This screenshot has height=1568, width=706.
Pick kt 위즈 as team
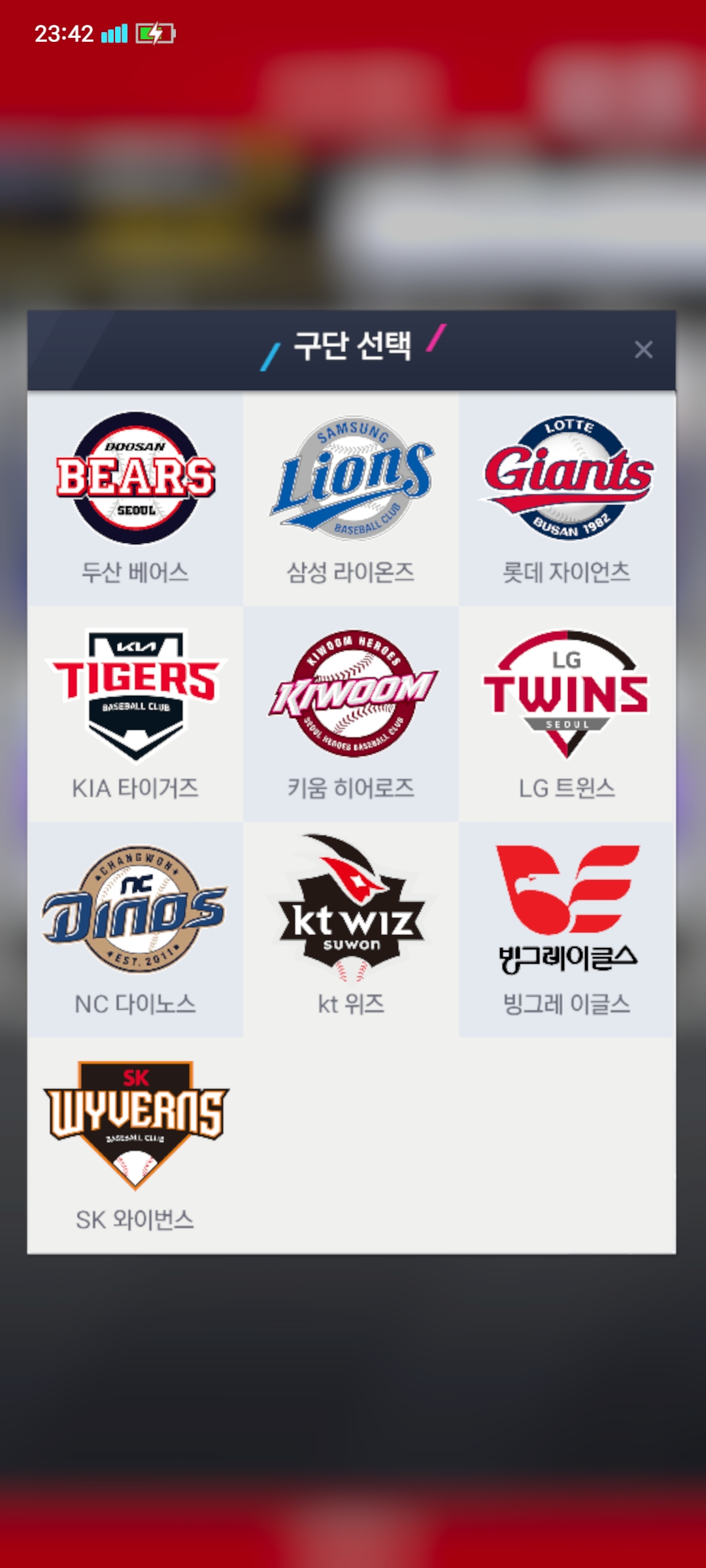(351, 930)
